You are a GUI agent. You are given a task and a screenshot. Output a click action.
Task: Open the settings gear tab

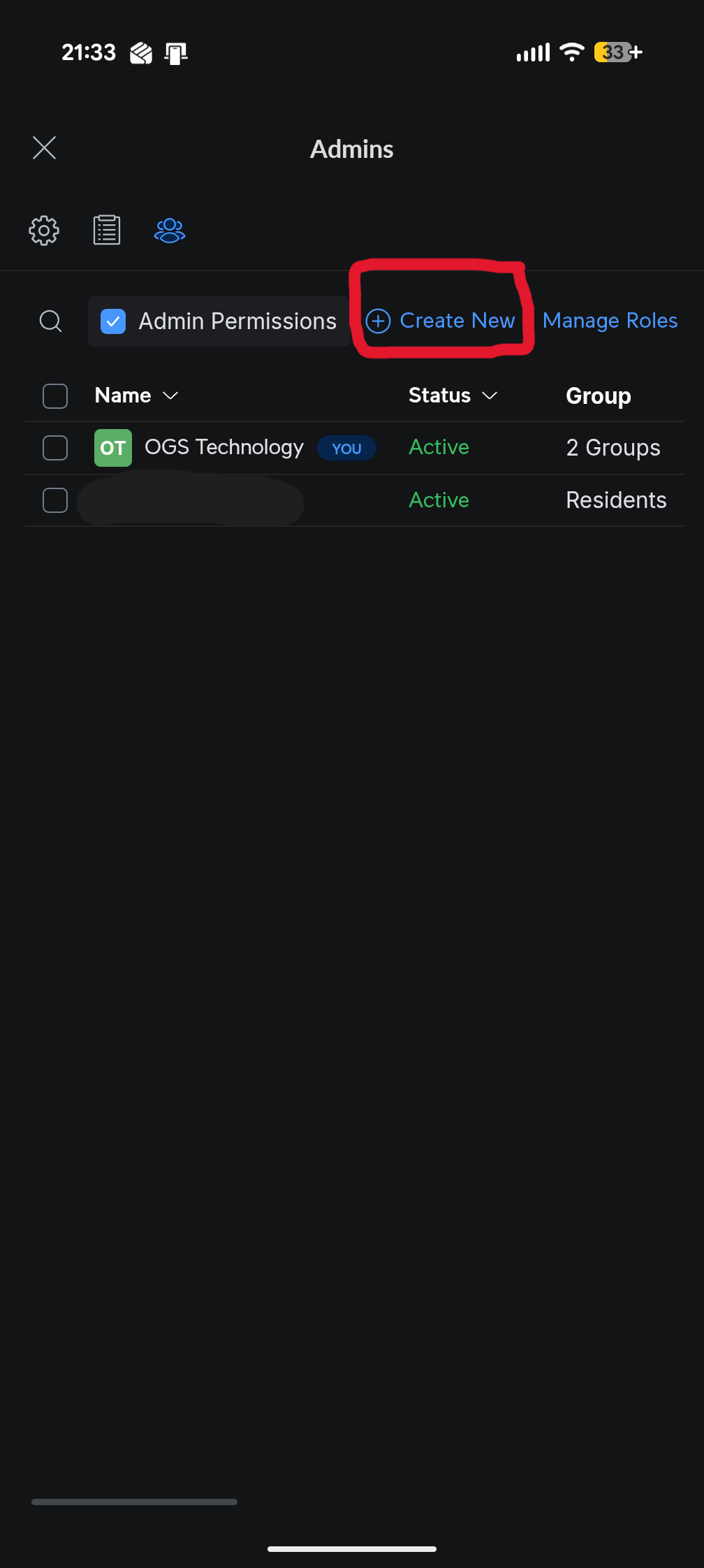(44, 230)
